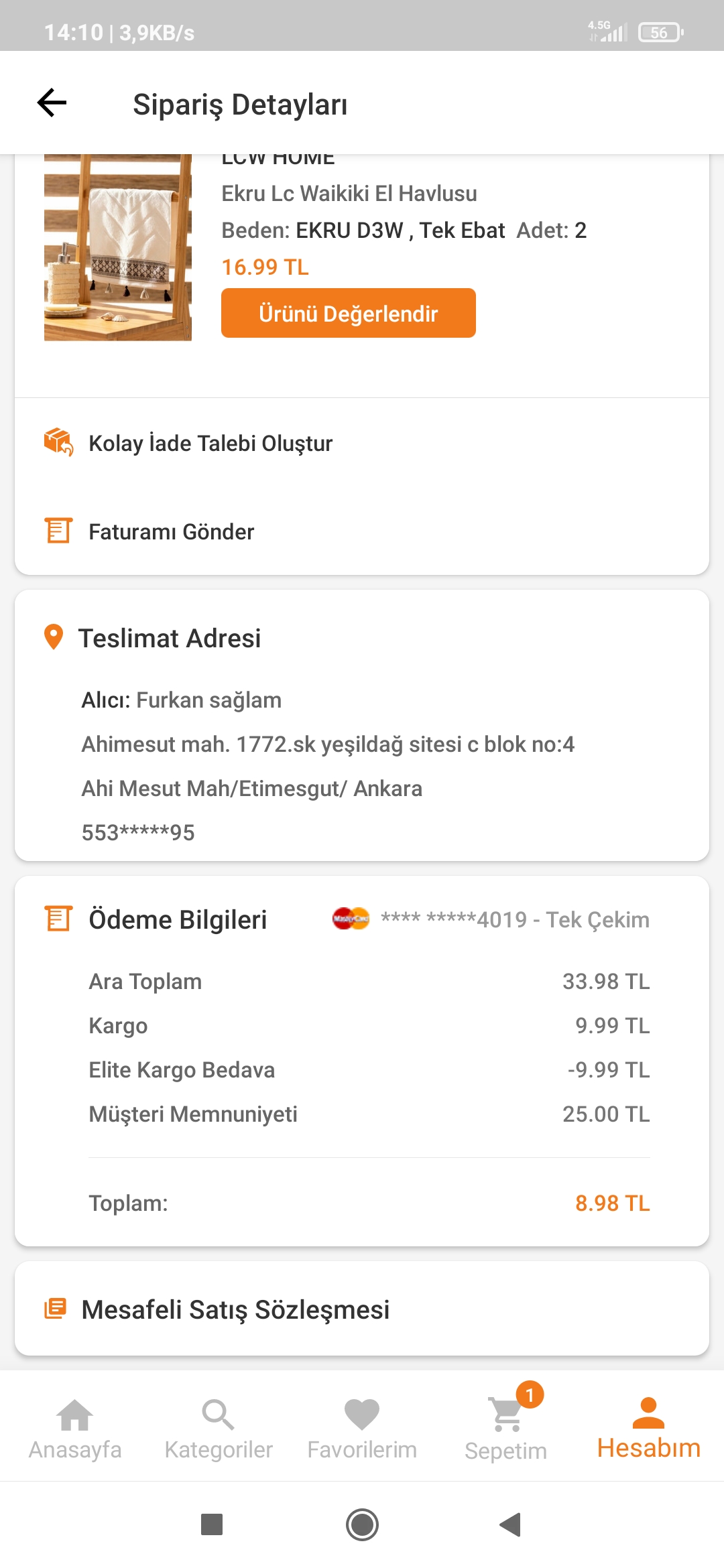Tap the system home button
This screenshot has height=1568, width=724.
(x=362, y=1524)
